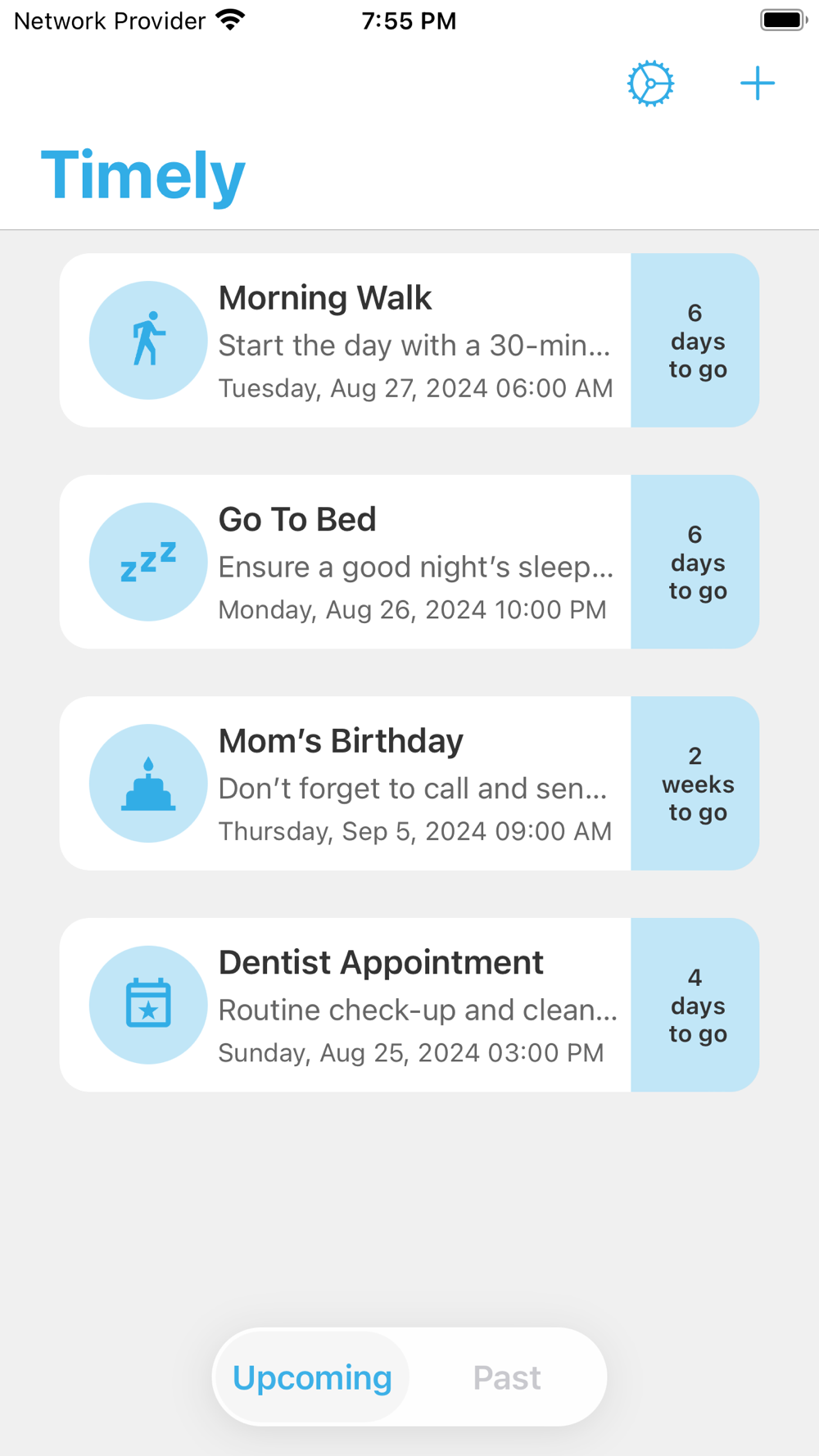Add a new event with plus icon

pos(757,84)
